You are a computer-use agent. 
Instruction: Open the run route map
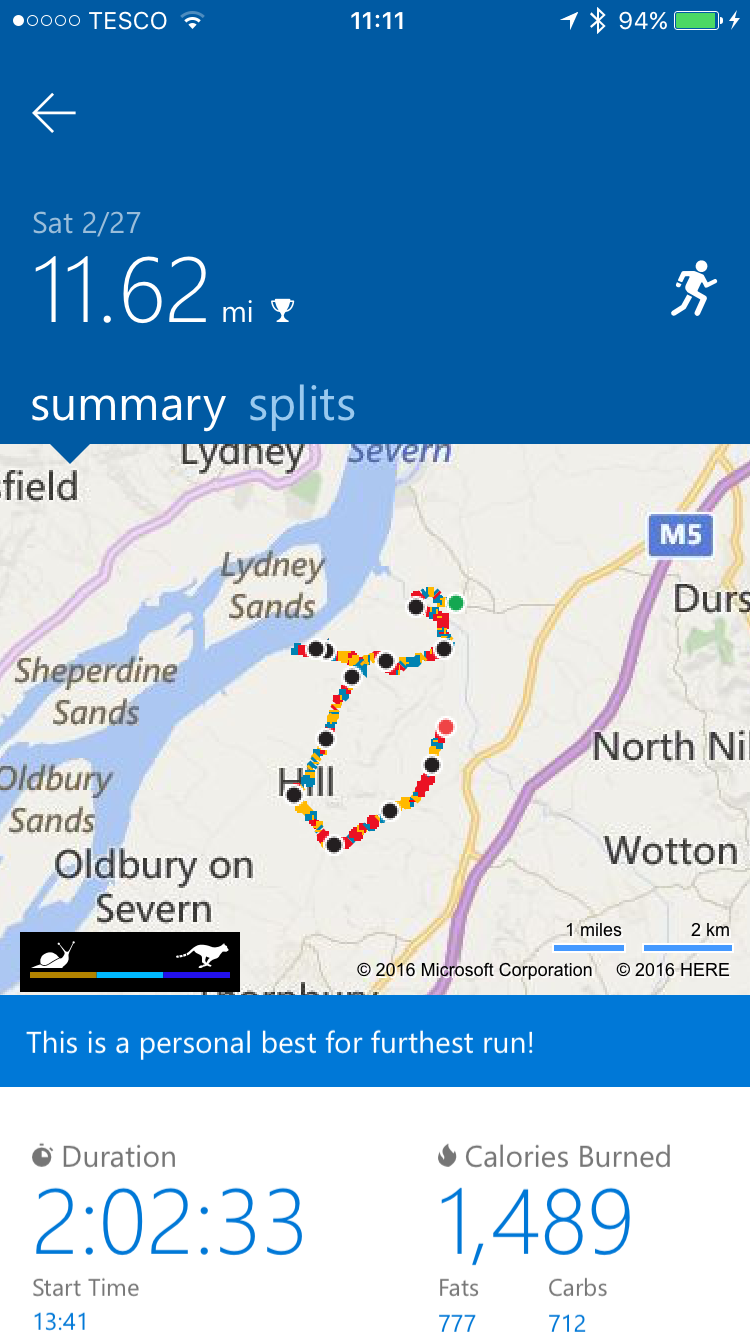point(375,719)
